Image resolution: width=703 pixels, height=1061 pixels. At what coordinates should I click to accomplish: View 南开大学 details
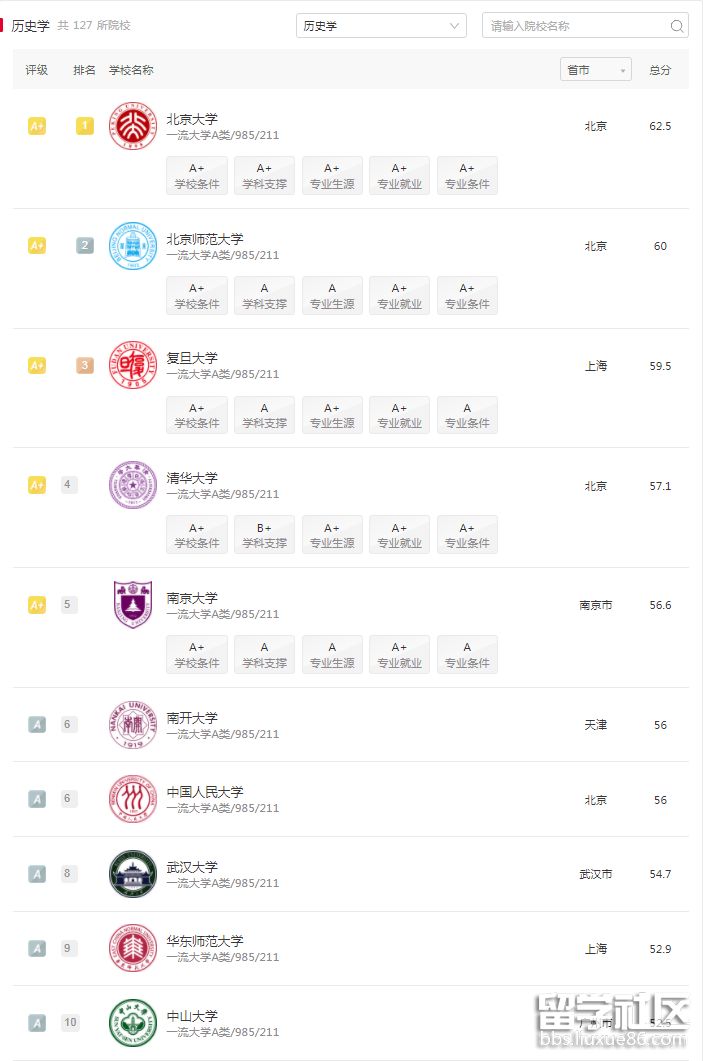[192, 718]
